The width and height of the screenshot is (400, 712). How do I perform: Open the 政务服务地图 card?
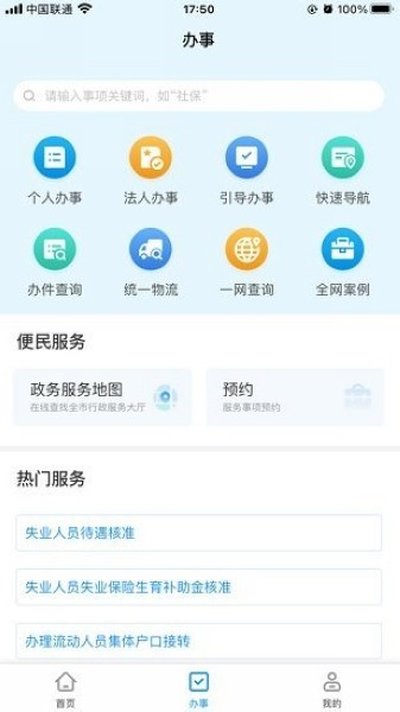click(103, 397)
